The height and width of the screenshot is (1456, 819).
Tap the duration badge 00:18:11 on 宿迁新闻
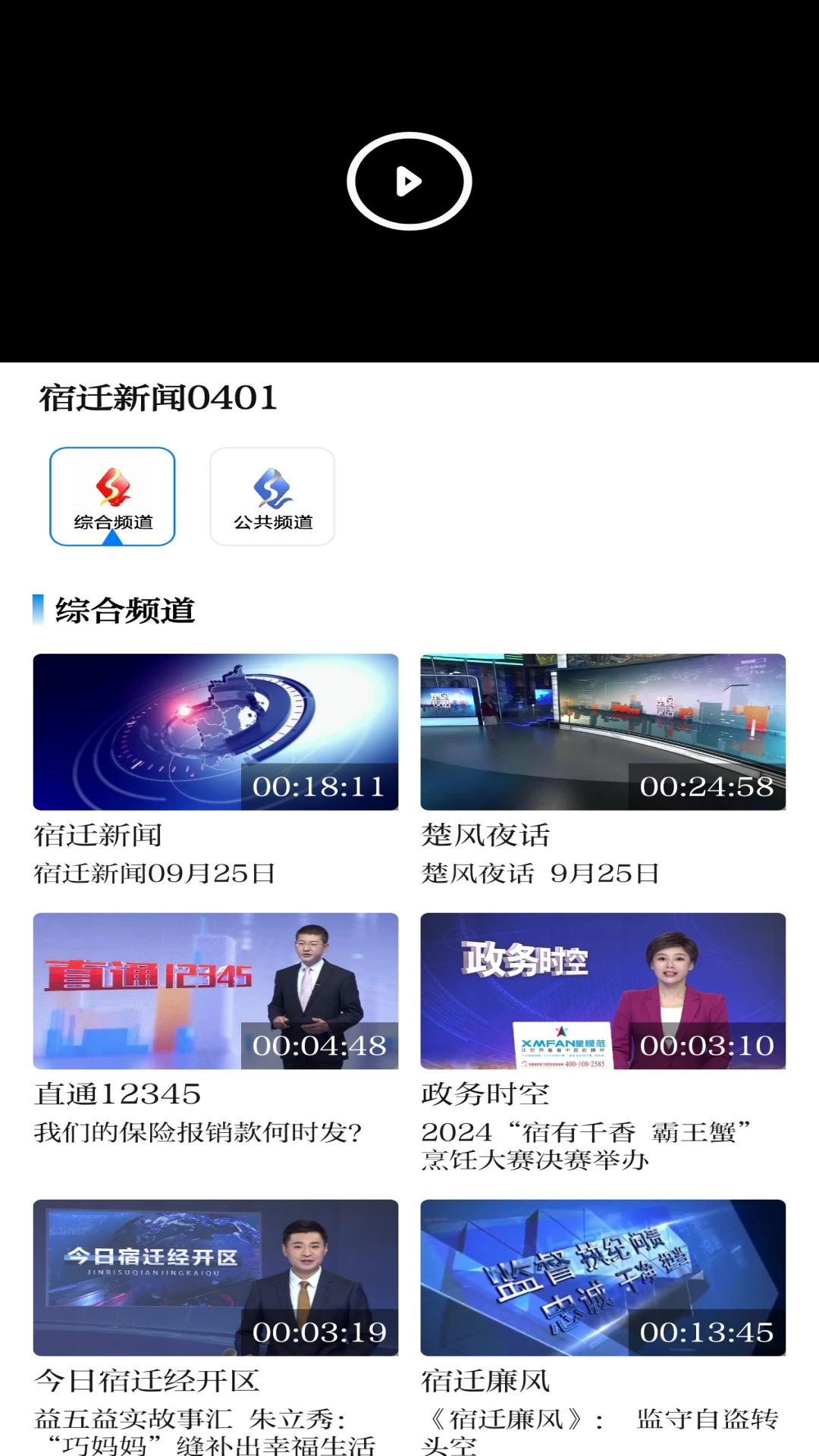point(318,787)
